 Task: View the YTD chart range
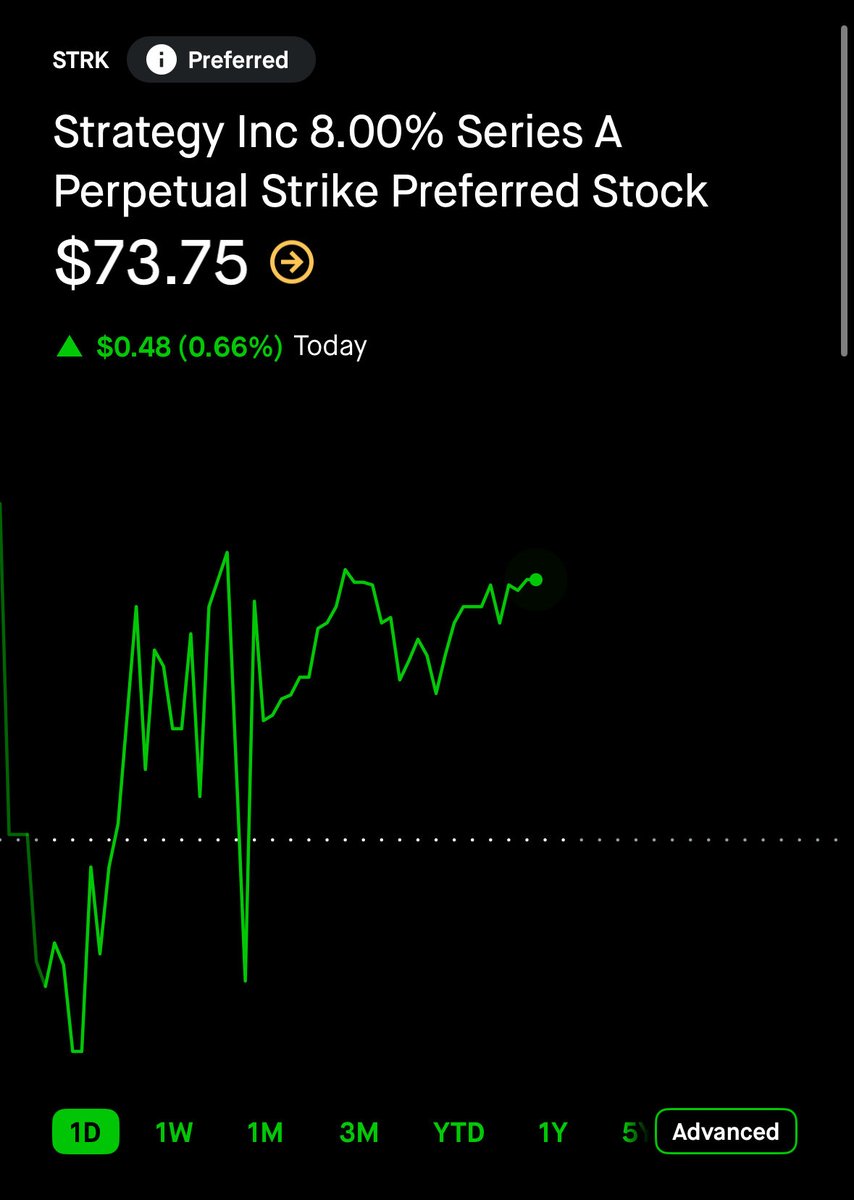tap(459, 1132)
